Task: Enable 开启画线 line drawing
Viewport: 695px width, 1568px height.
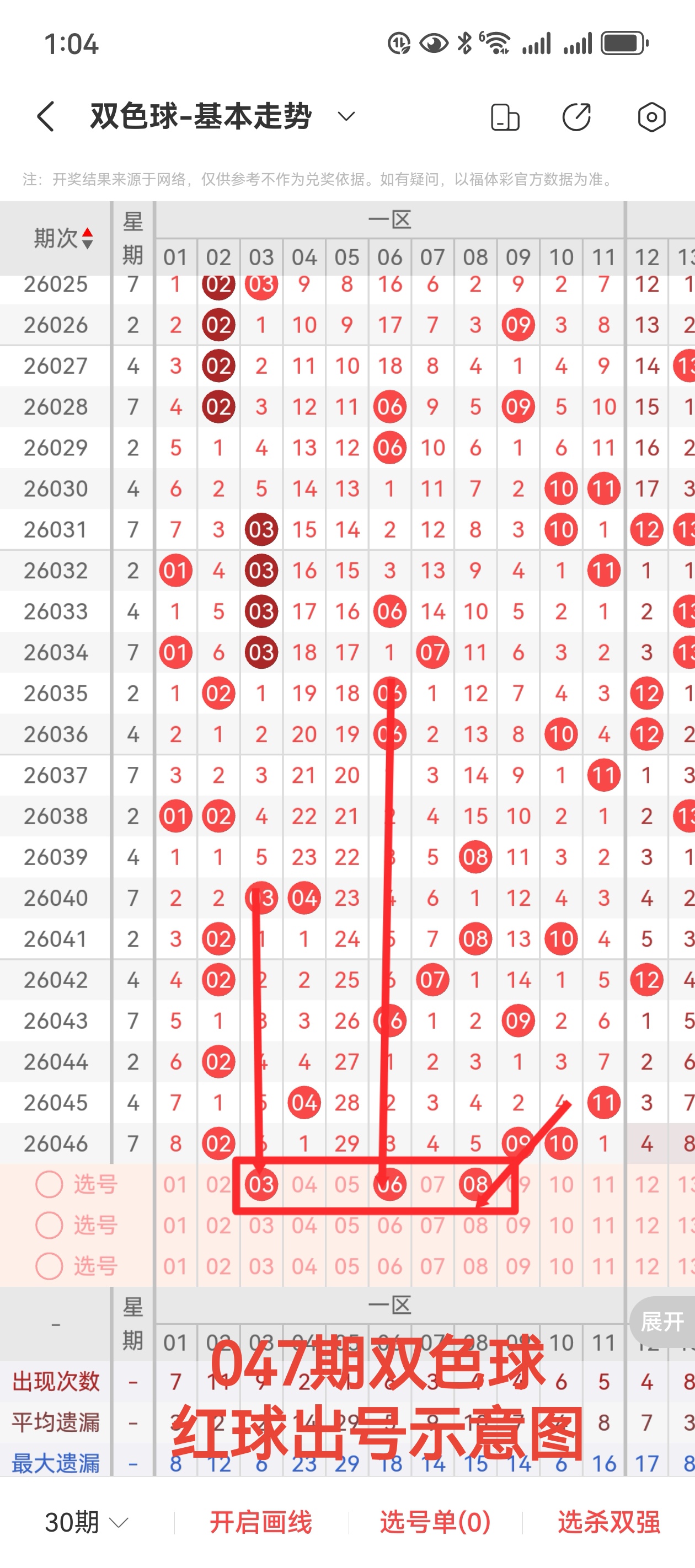Action: [x=261, y=1522]
